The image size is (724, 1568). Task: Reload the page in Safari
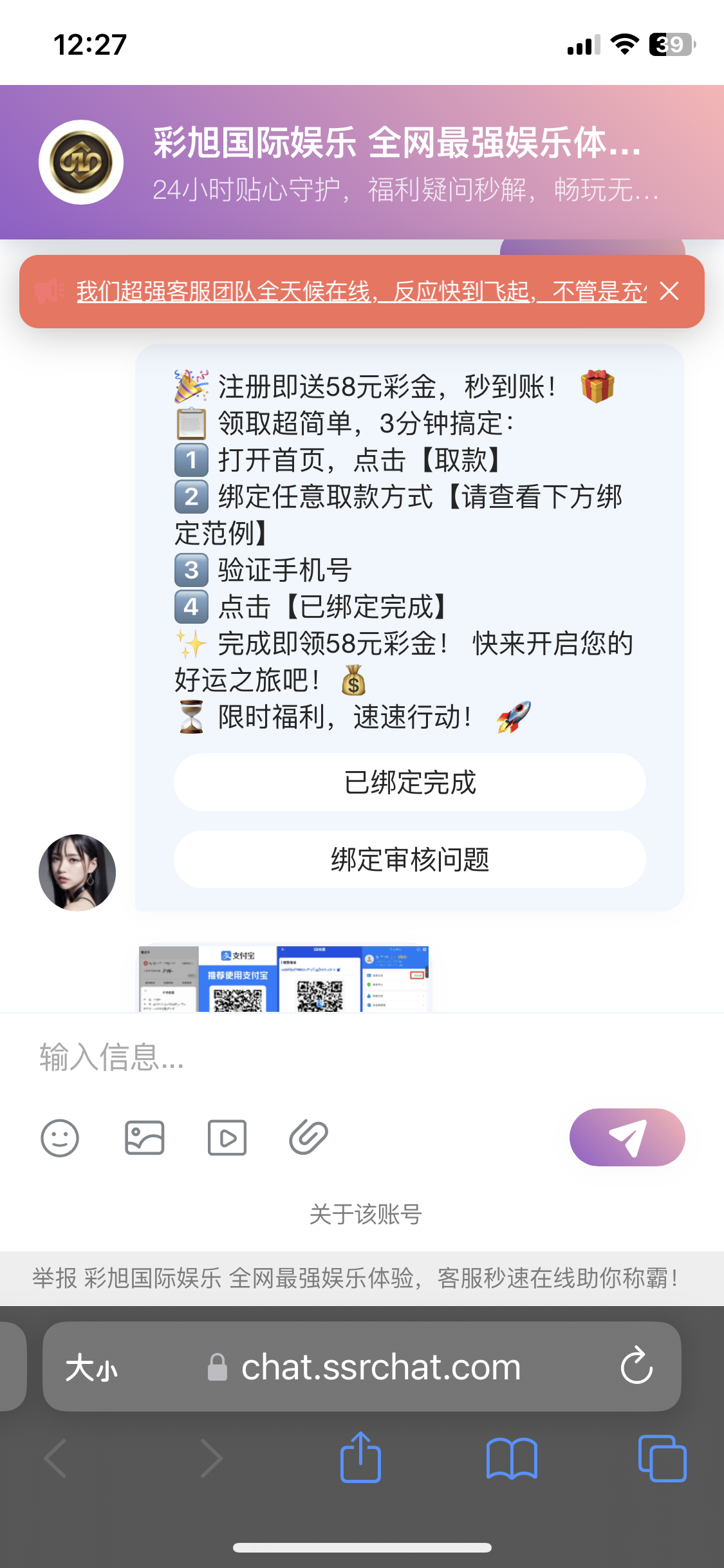pos(636,1367)
